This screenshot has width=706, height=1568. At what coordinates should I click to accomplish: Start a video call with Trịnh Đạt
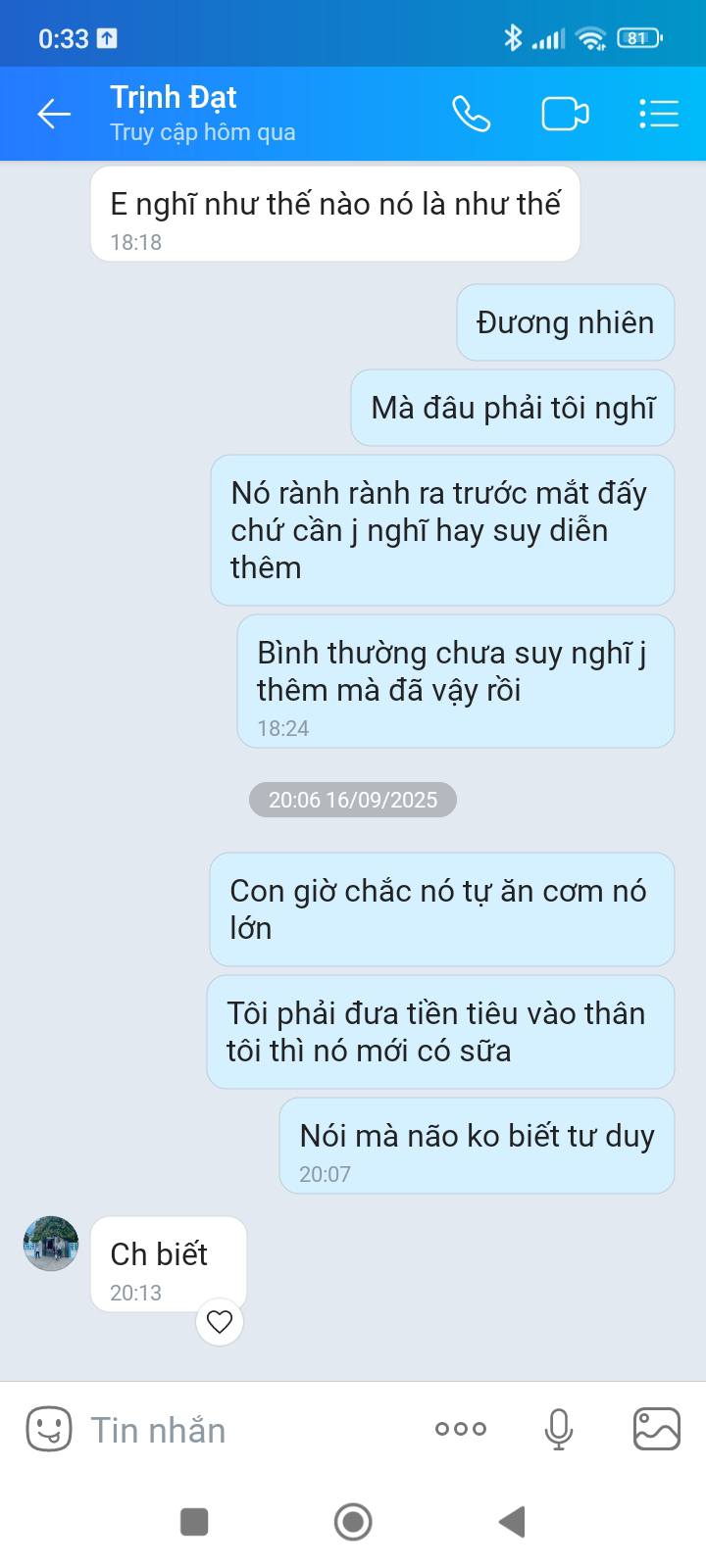[x=565, y=114]
